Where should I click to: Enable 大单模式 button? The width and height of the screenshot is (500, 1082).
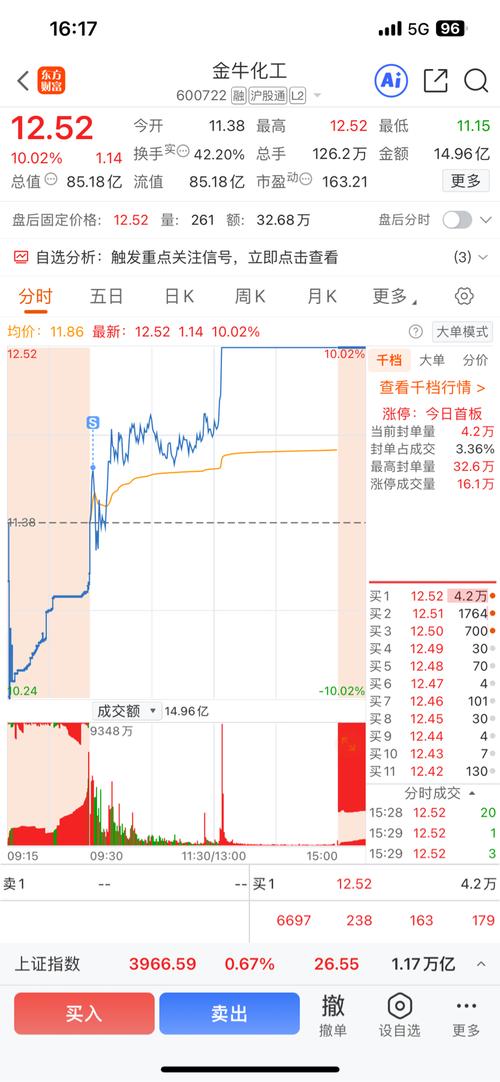tap(461, 332)
